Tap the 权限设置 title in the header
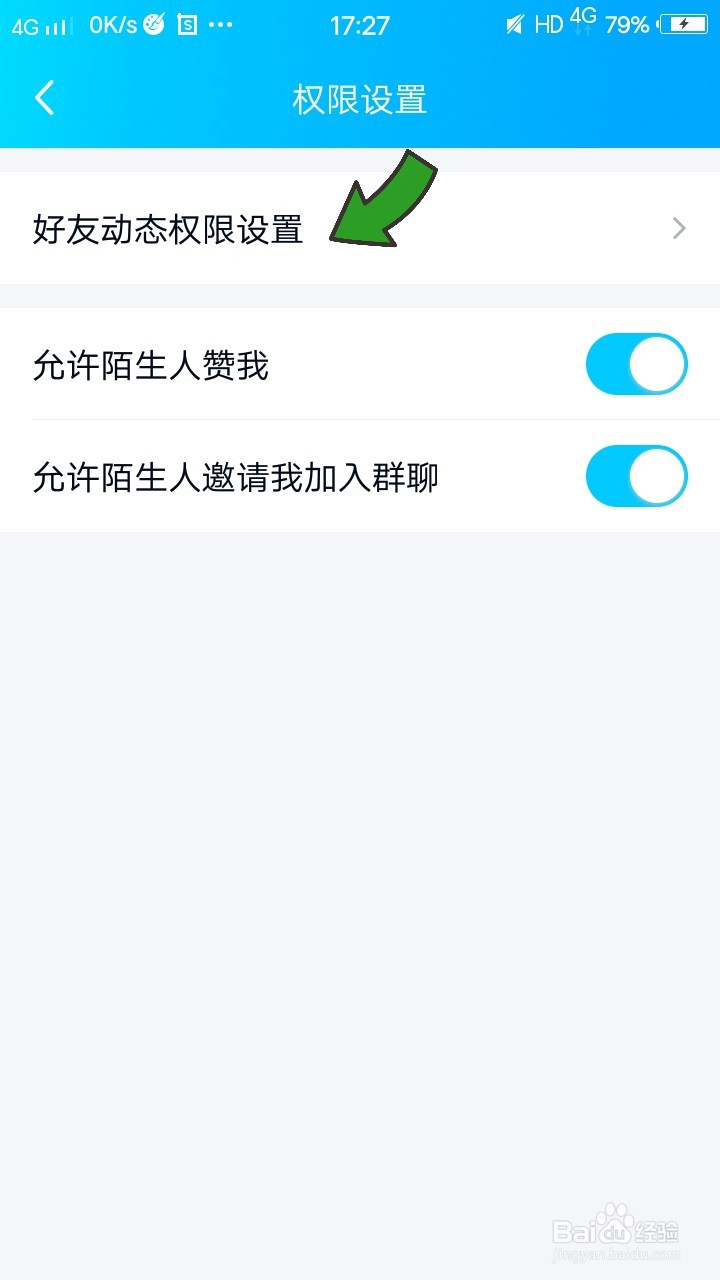Image resolution: width=720 pixels, height=1280 pixels. click(359, 99)
